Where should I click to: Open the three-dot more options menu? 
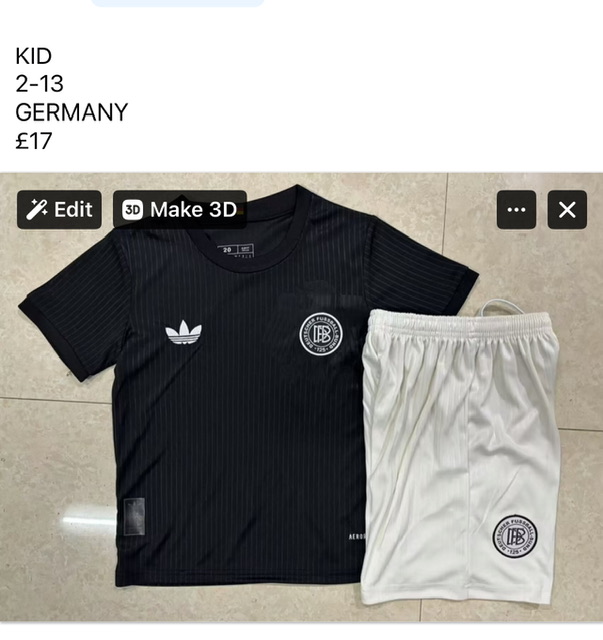(x=516, y=210)
